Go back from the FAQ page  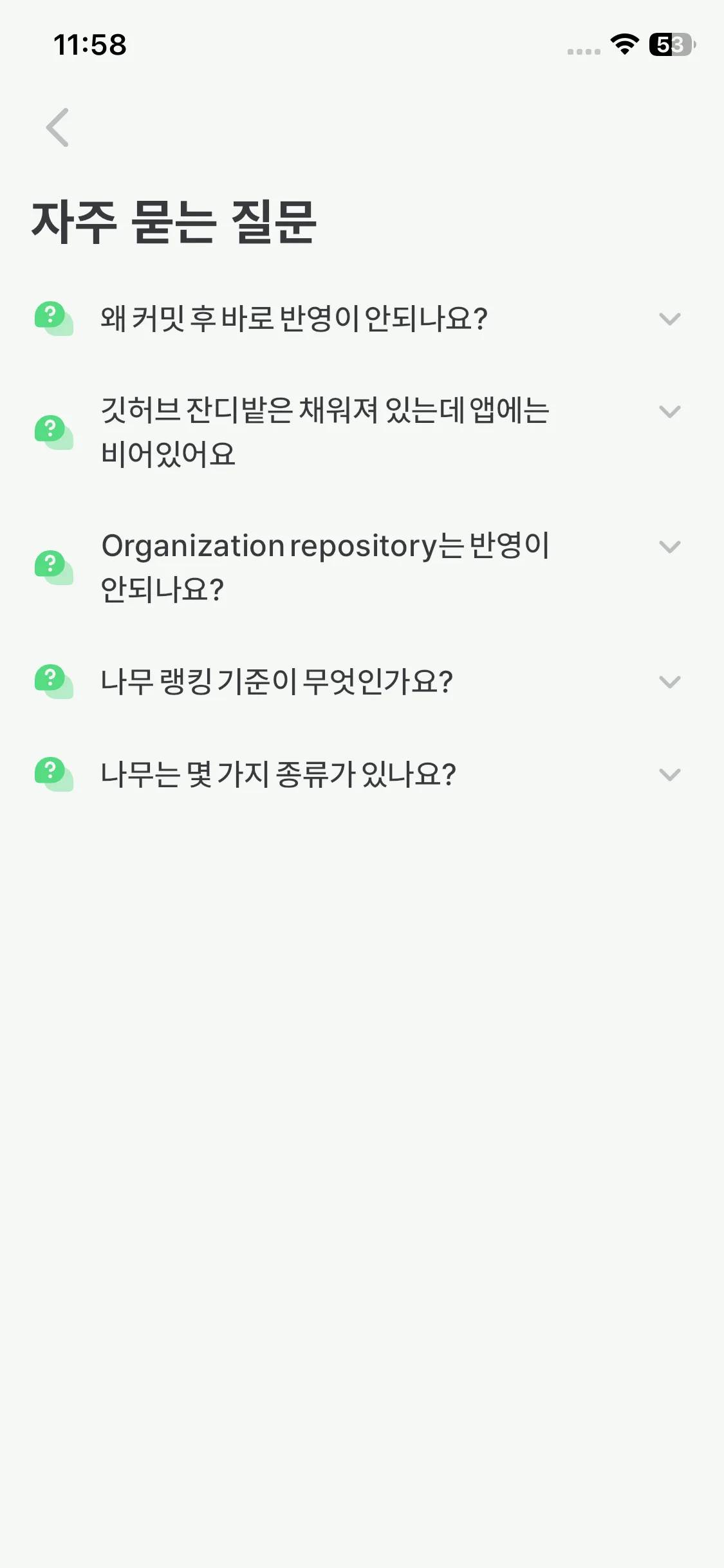click(57, 127)
